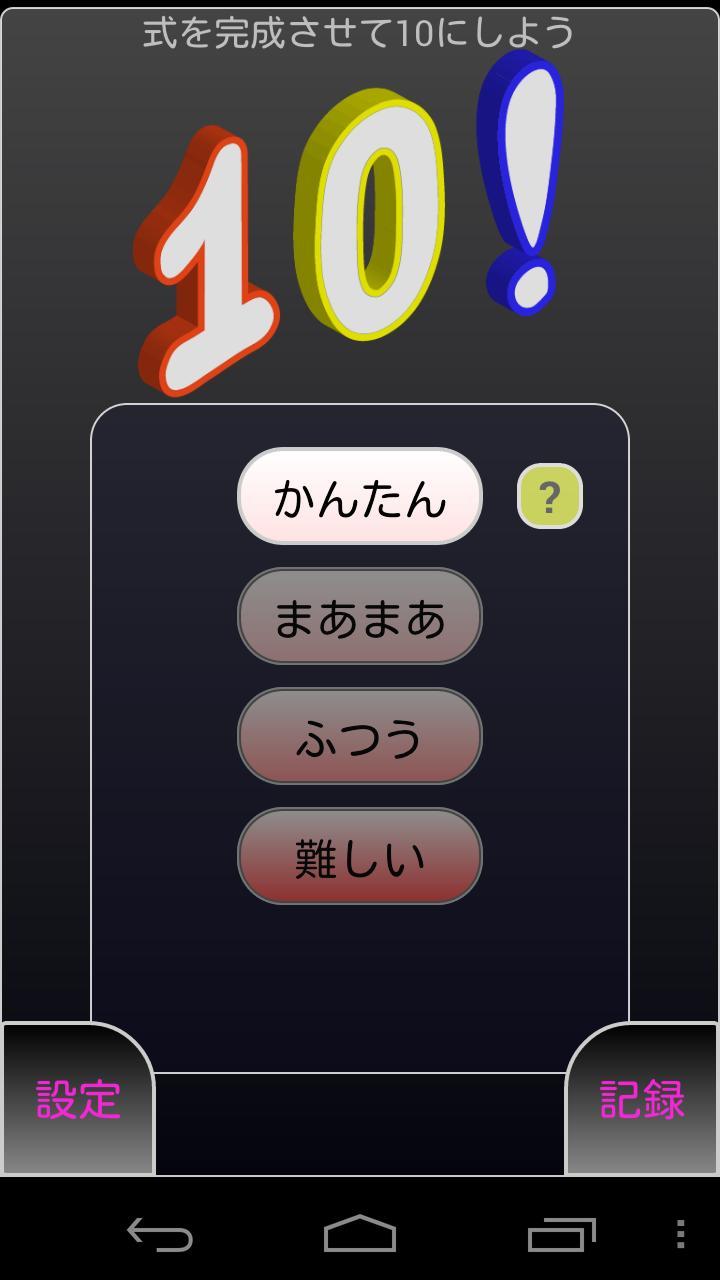Go back with the system back button
This screenshot has width=720, height=1280.
pos(160,1234)
